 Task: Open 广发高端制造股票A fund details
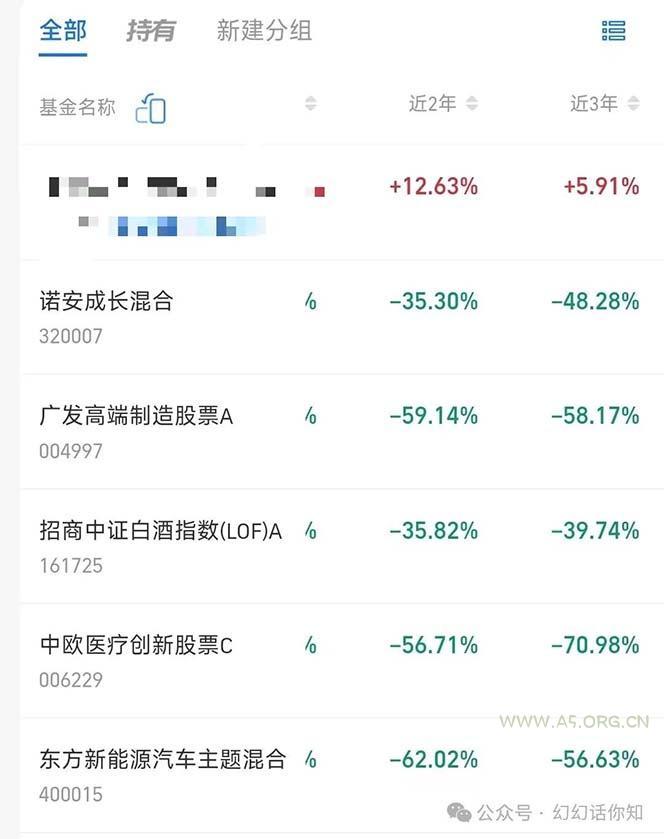pos(136,416)
